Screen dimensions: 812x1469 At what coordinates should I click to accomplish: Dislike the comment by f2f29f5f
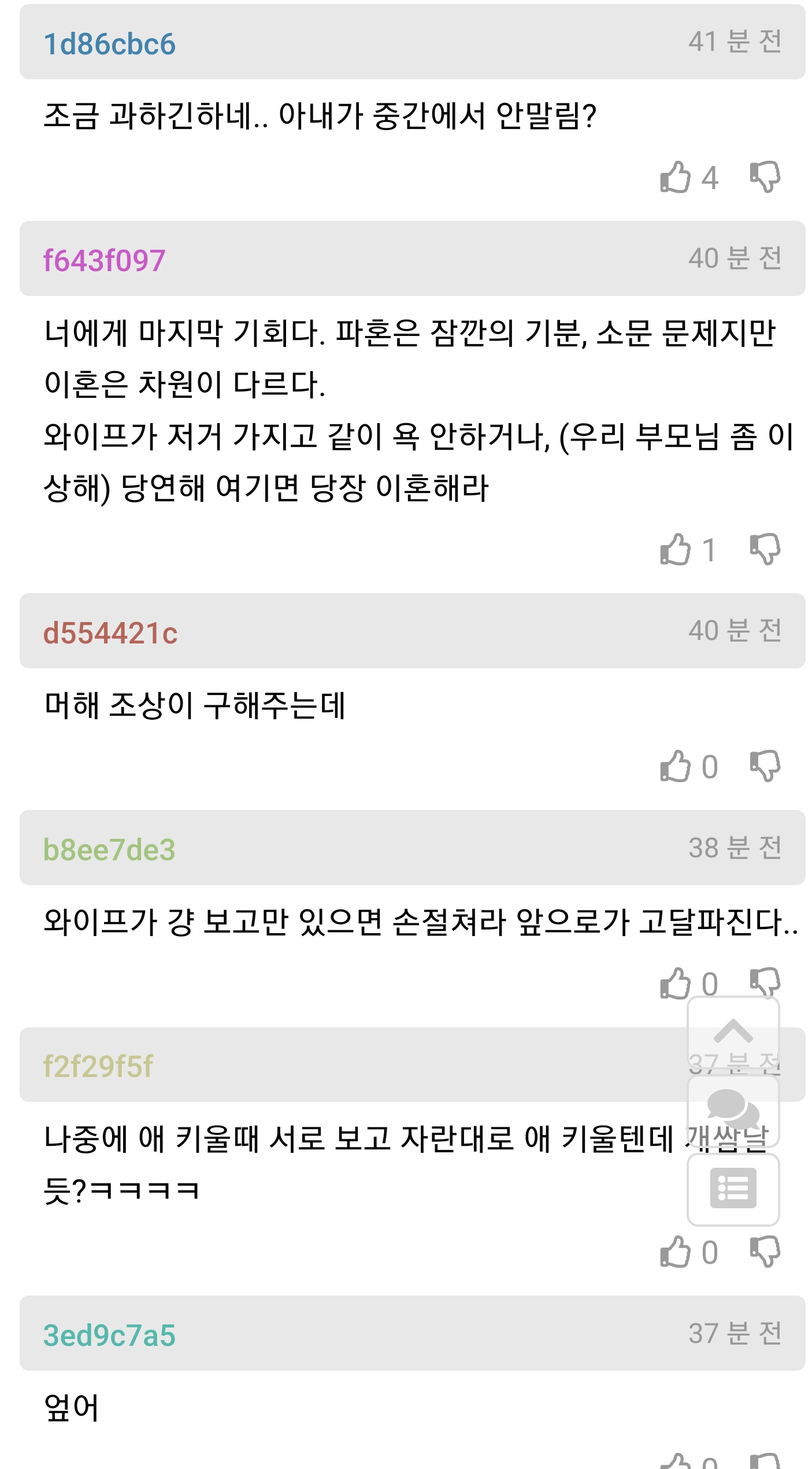tap(765, 1252)
